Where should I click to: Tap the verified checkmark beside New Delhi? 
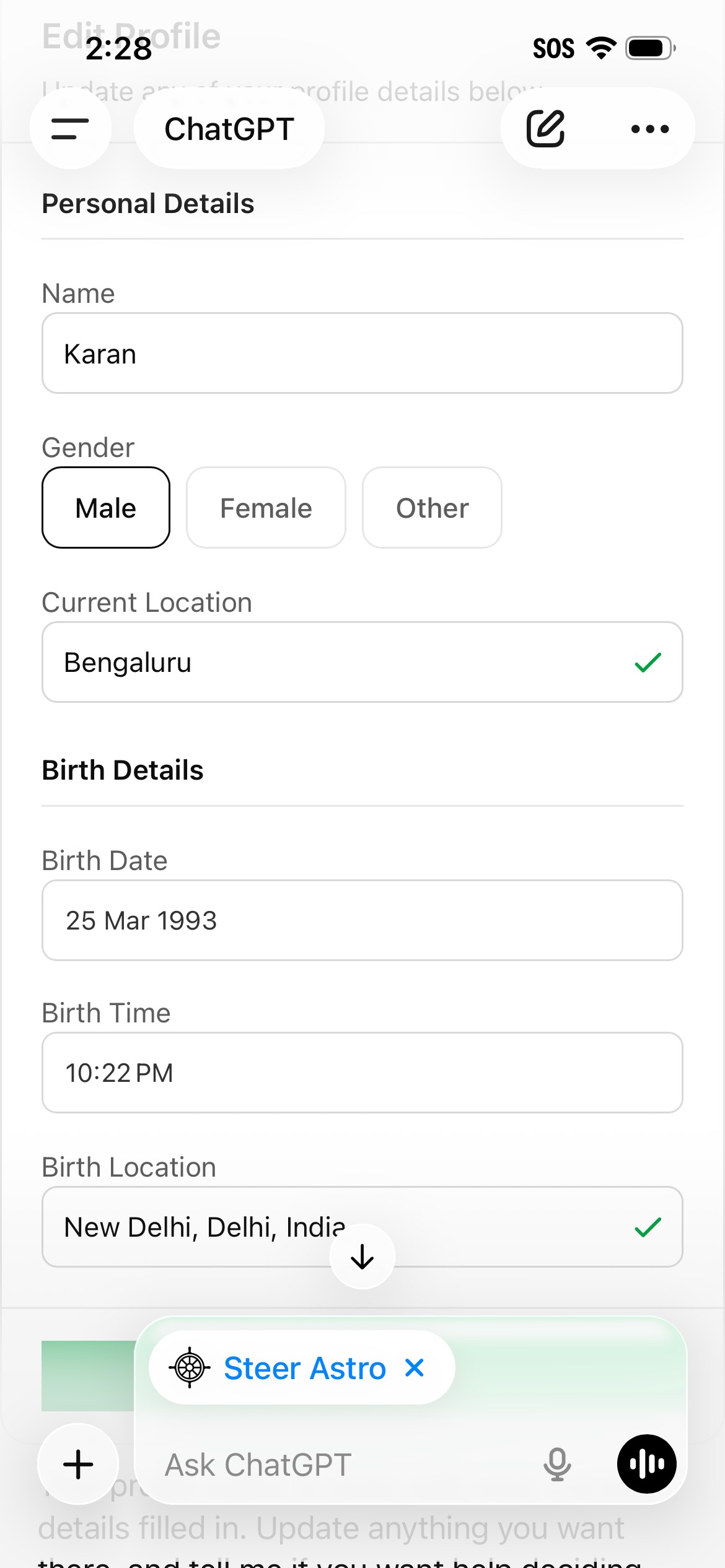pyautogui.click(x=646, y=1227)
